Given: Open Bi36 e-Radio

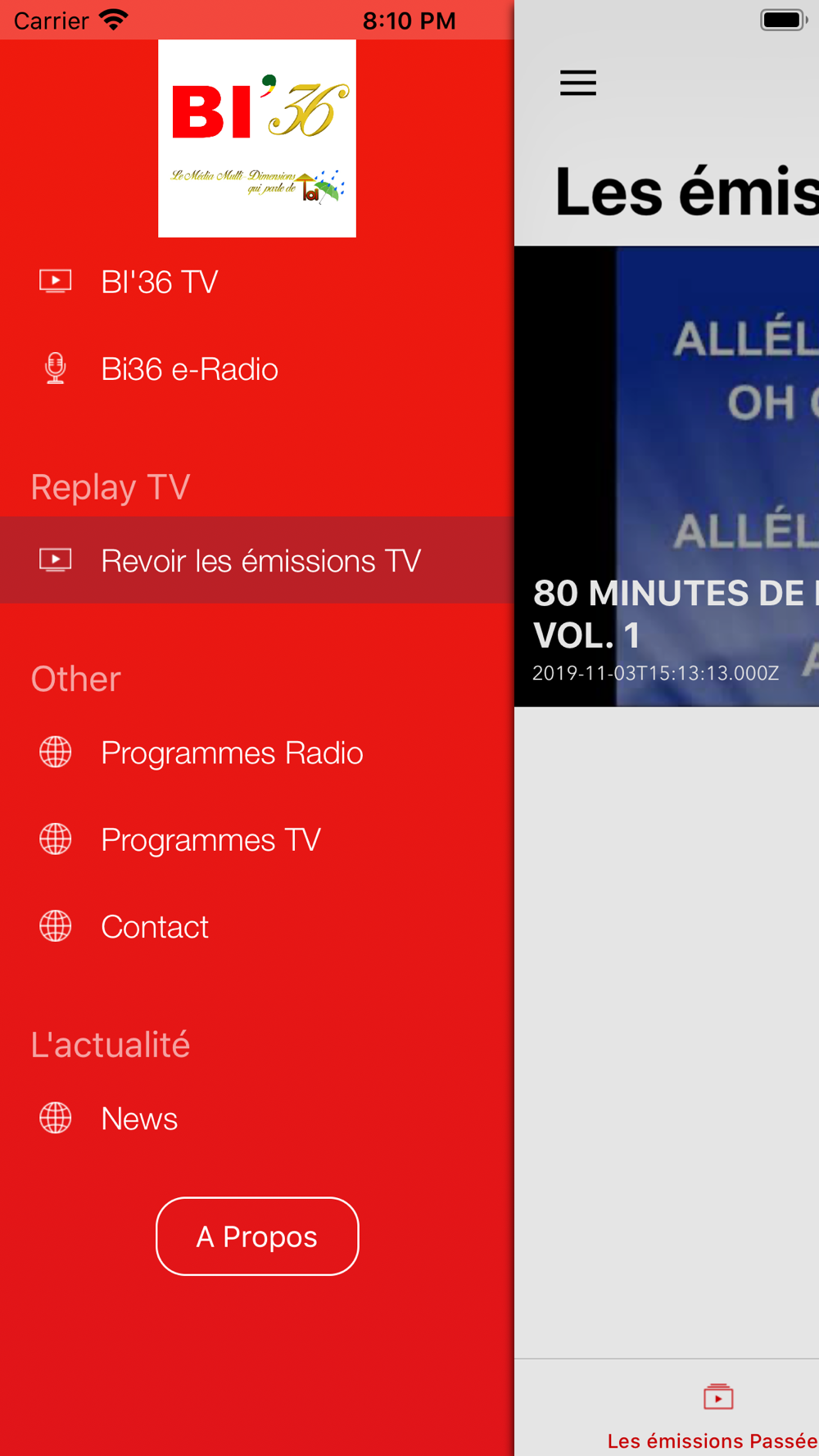Looking at the screenshot, I should click(256, 369).
